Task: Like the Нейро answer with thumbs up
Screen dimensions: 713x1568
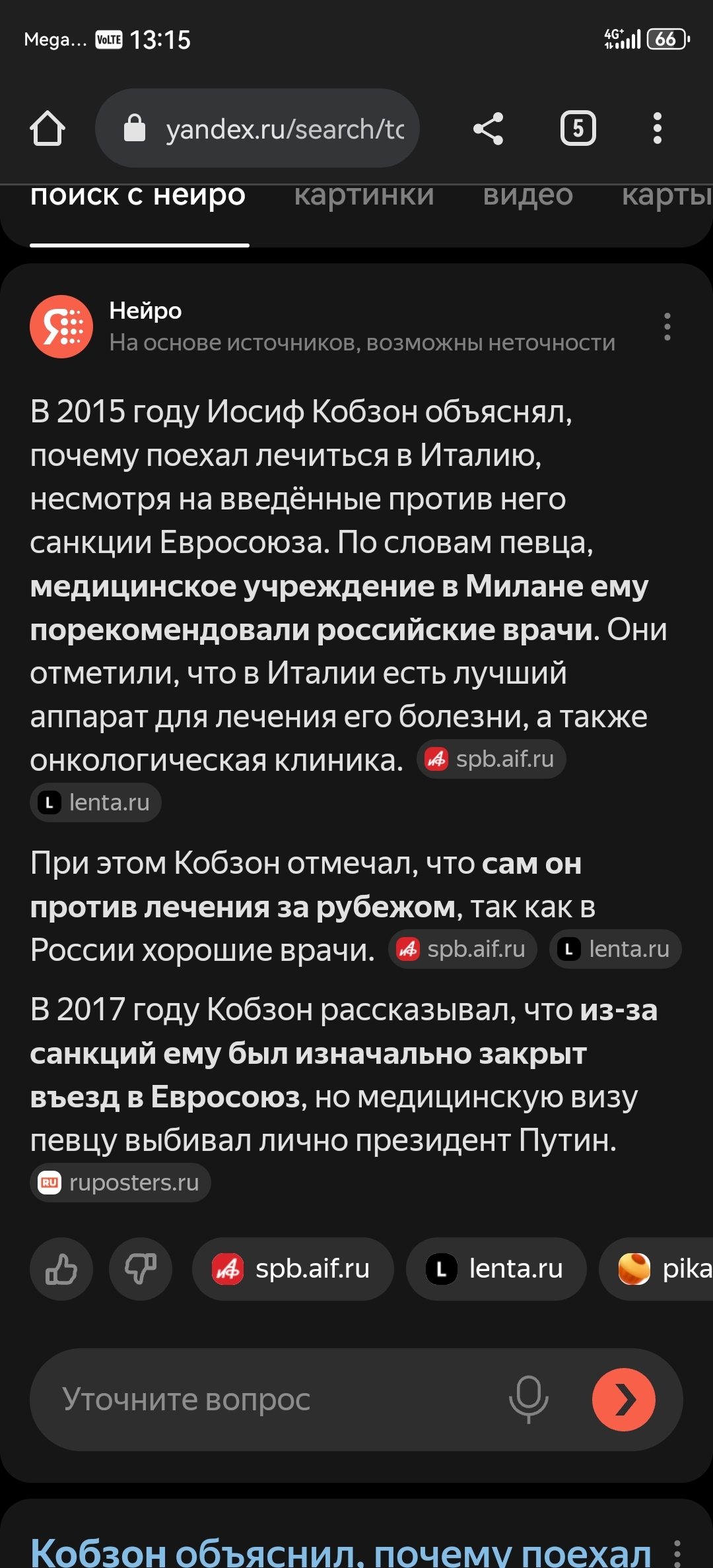Action: tap(61, 1269)
